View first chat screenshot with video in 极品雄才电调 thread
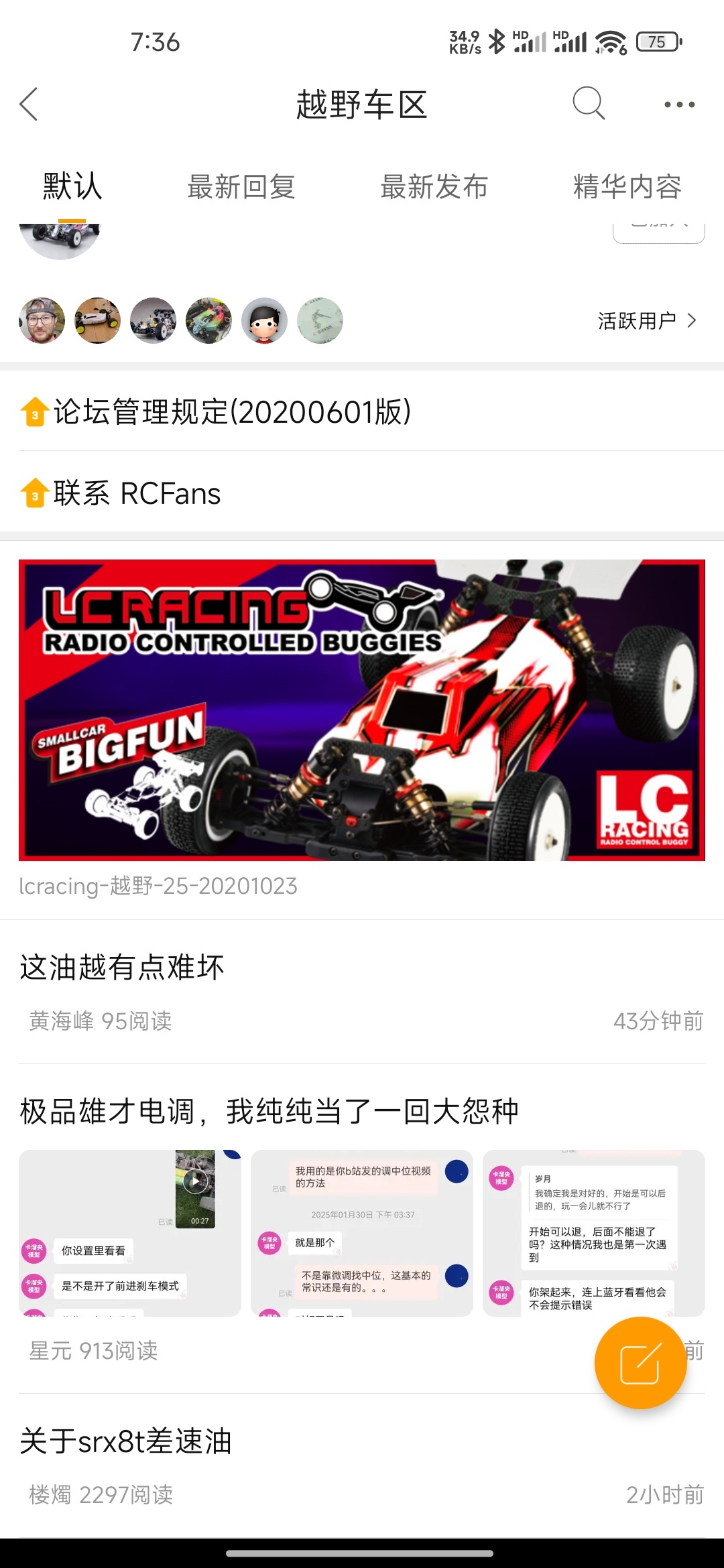This screenshot has height=1568, width=724. click(x=130, y=1233)
